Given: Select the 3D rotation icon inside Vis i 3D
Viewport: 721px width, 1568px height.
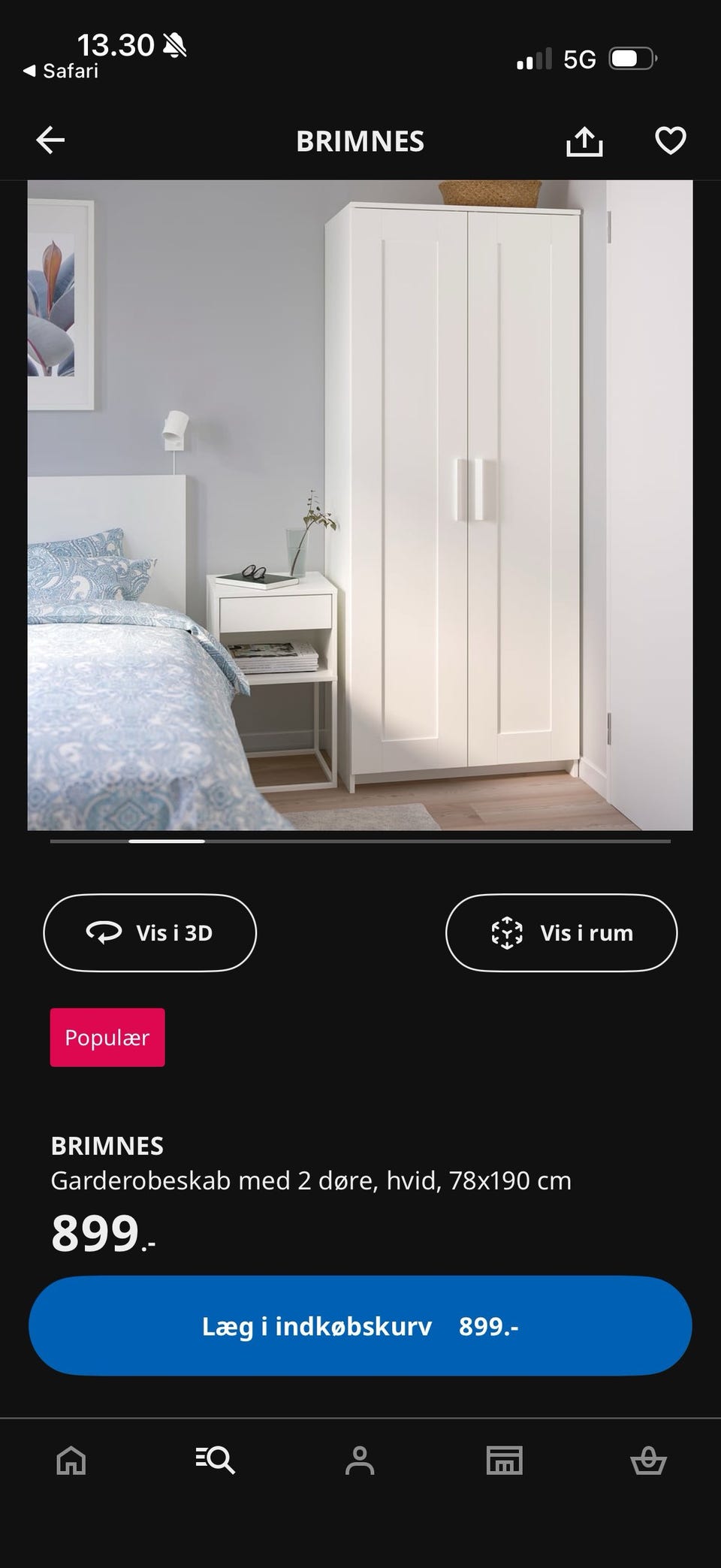Looking at the screenshot, I should click(x=104, y=932).
